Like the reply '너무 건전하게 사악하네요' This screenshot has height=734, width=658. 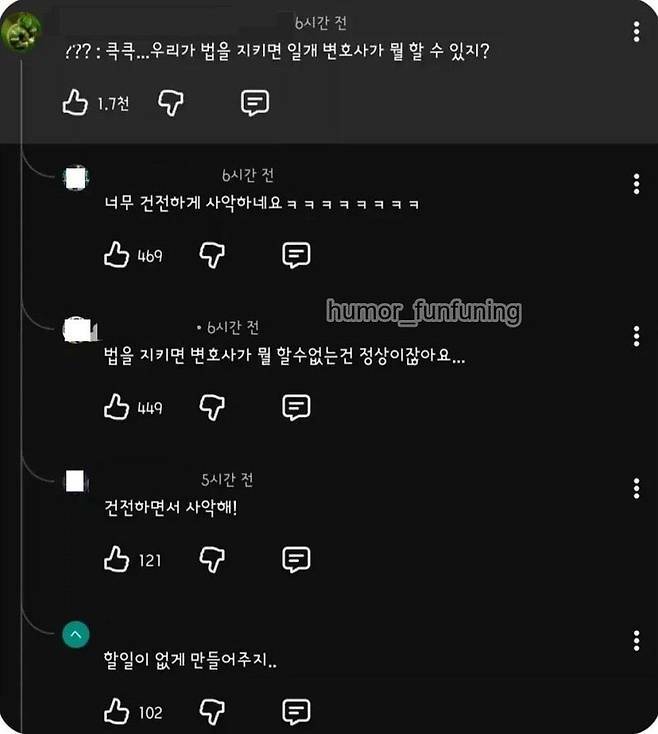pos(117,255)
